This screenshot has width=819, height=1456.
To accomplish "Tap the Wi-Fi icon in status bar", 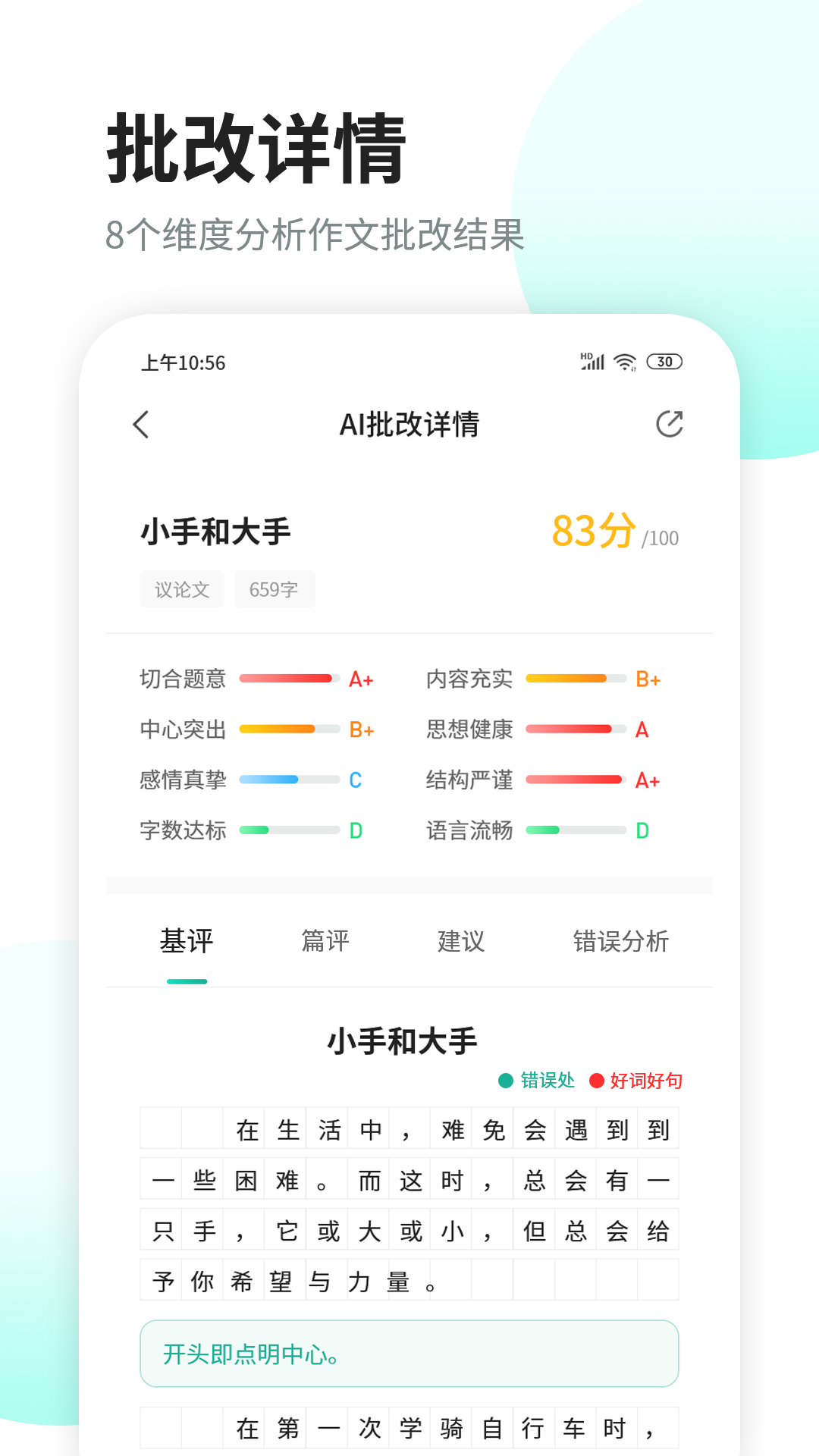I will (623, 362).
